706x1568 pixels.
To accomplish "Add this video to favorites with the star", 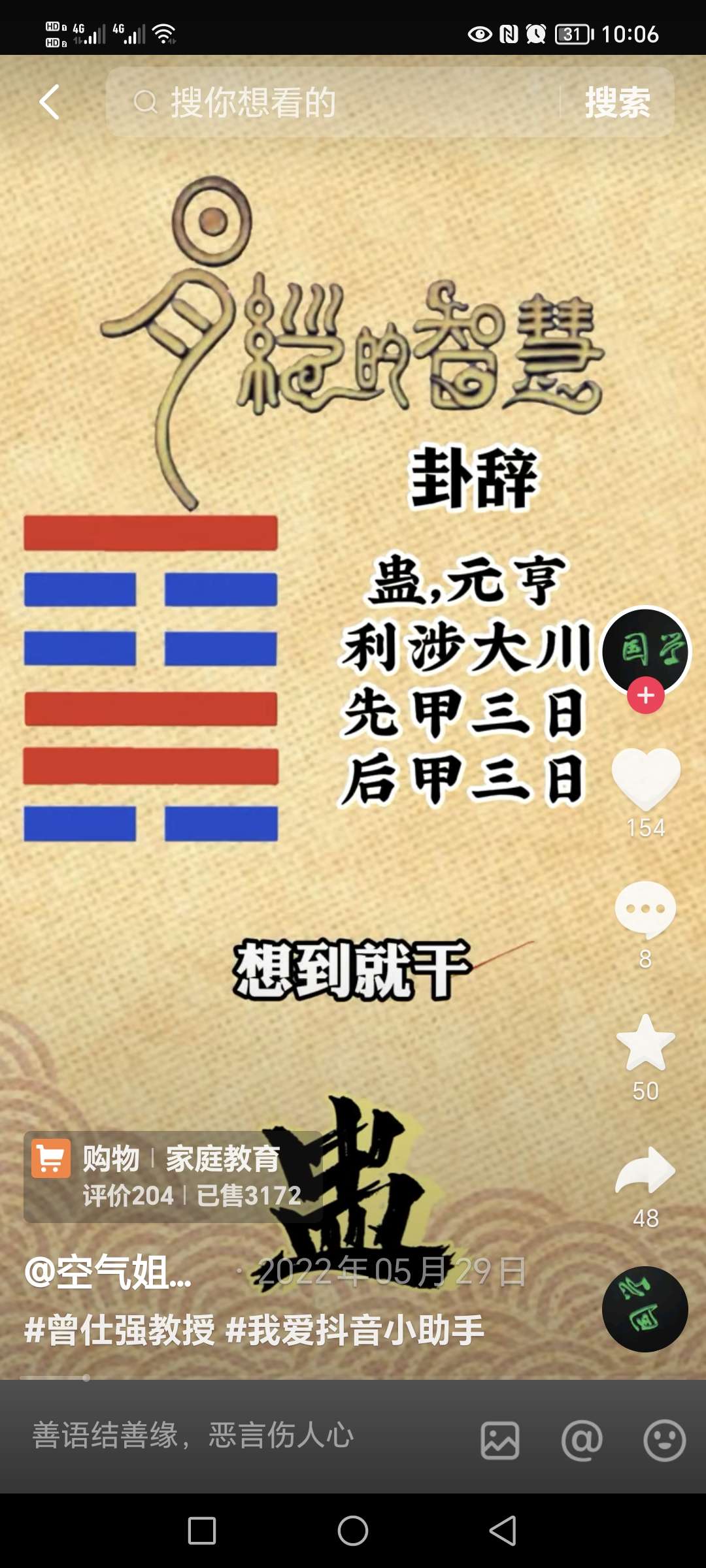I will point(646,1043).
